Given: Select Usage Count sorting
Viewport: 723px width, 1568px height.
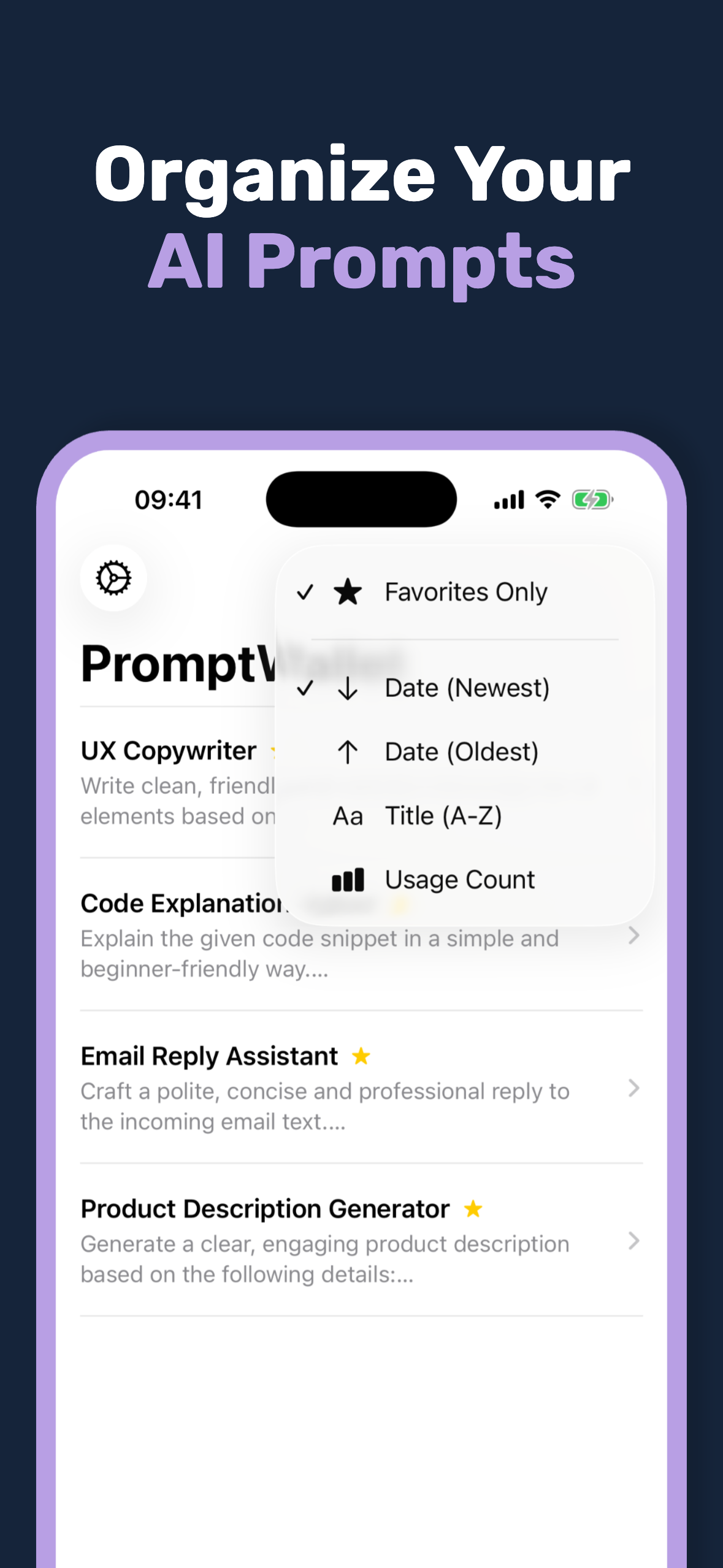Looking at the screenshot, I should tap(459, 878).
